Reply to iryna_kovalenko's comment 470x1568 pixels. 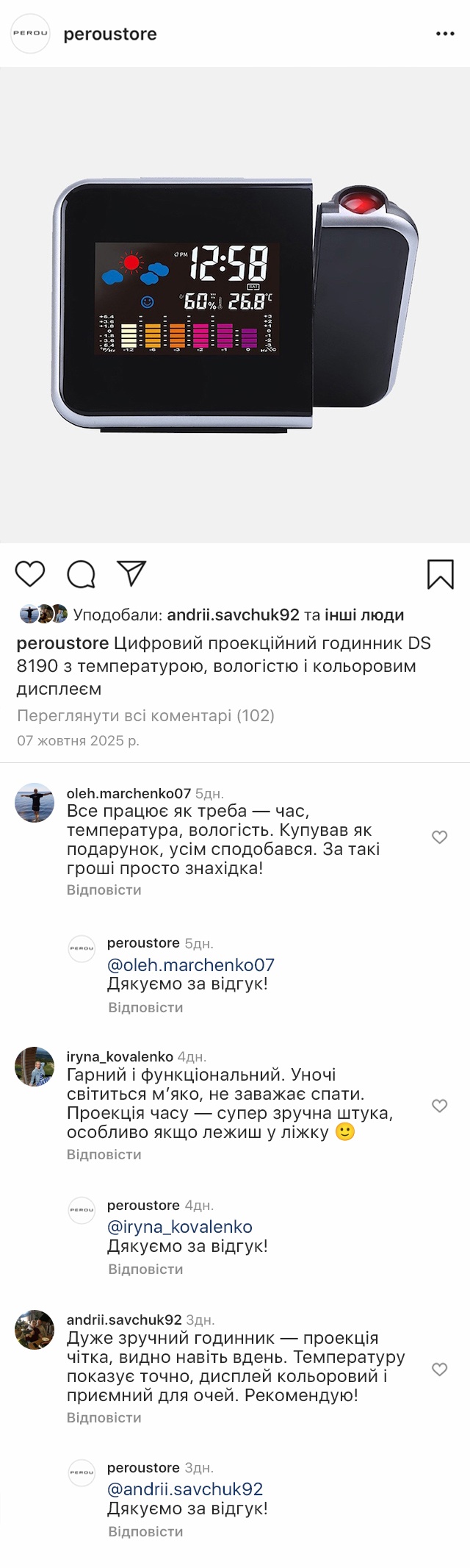pos(104,1154)
